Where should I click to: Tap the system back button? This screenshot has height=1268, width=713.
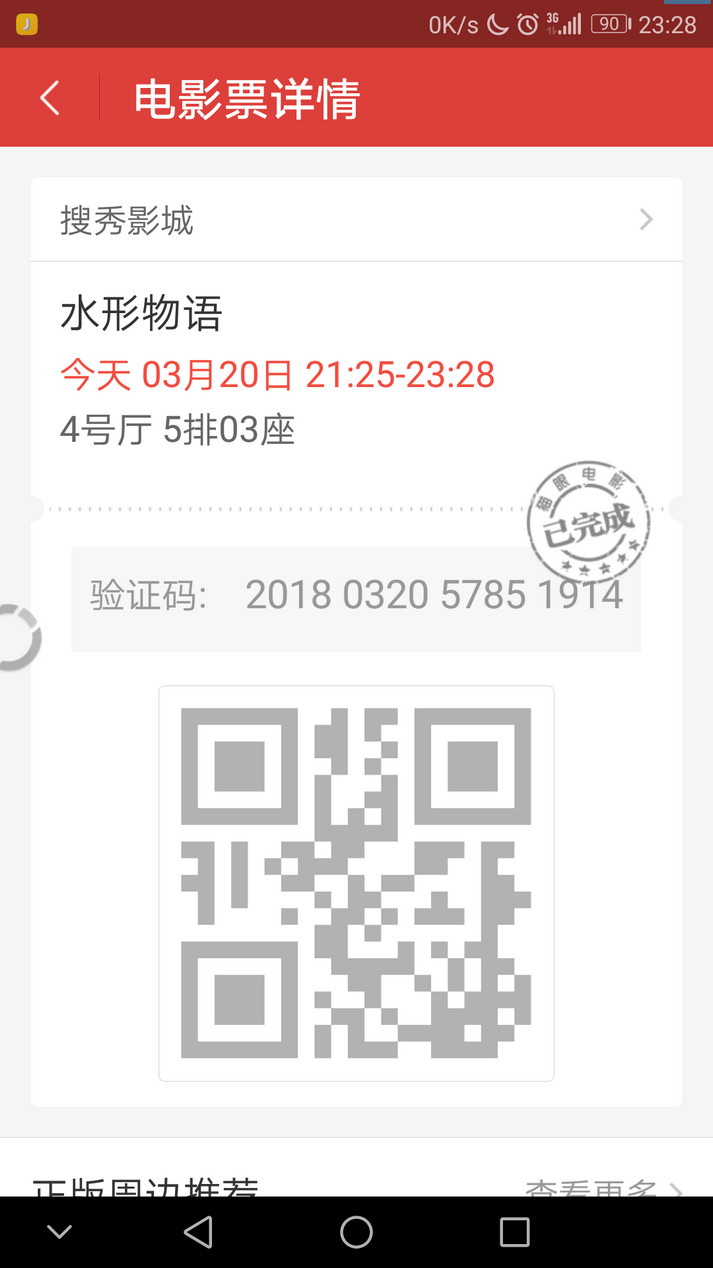click(x=198, y=1232)
